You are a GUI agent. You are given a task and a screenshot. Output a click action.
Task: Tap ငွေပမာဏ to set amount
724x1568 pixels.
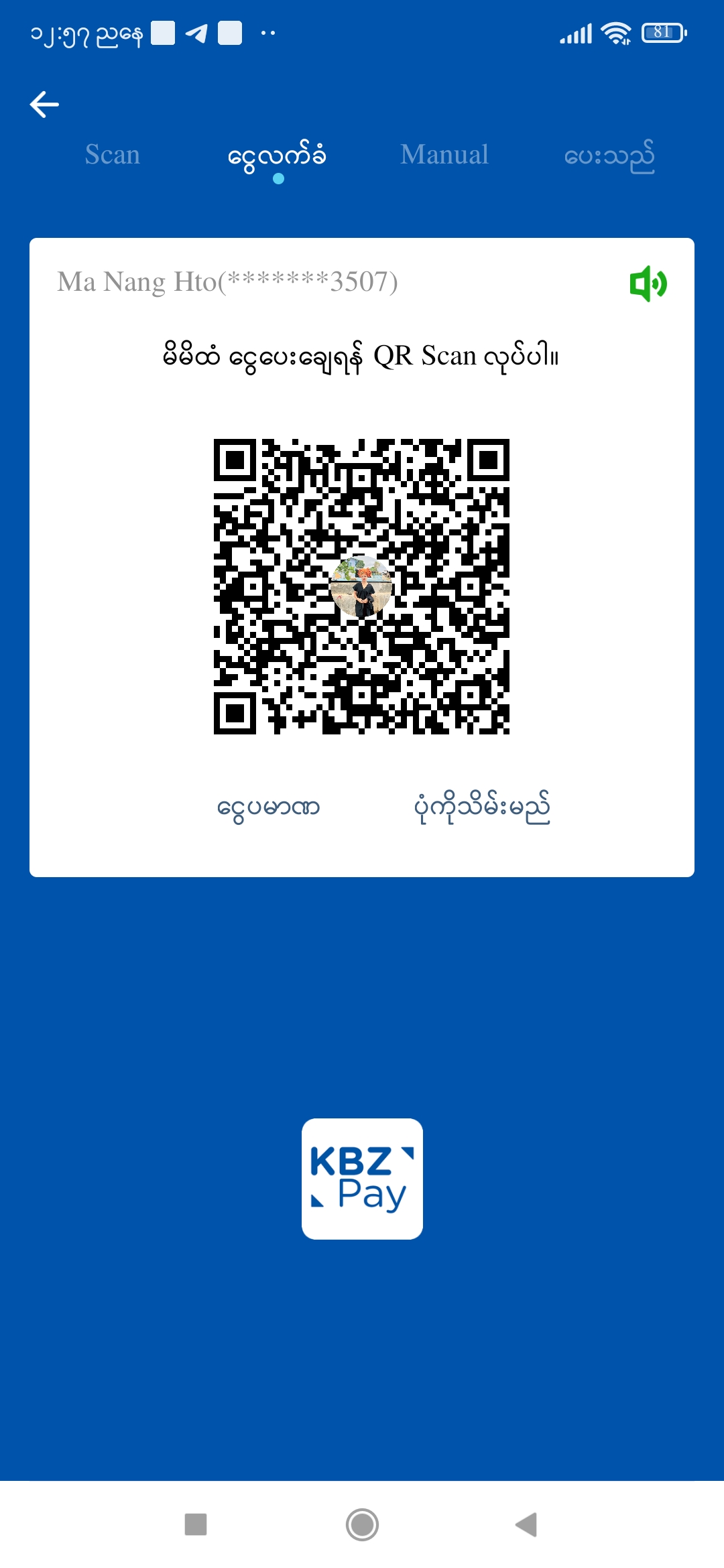(268, 807)
